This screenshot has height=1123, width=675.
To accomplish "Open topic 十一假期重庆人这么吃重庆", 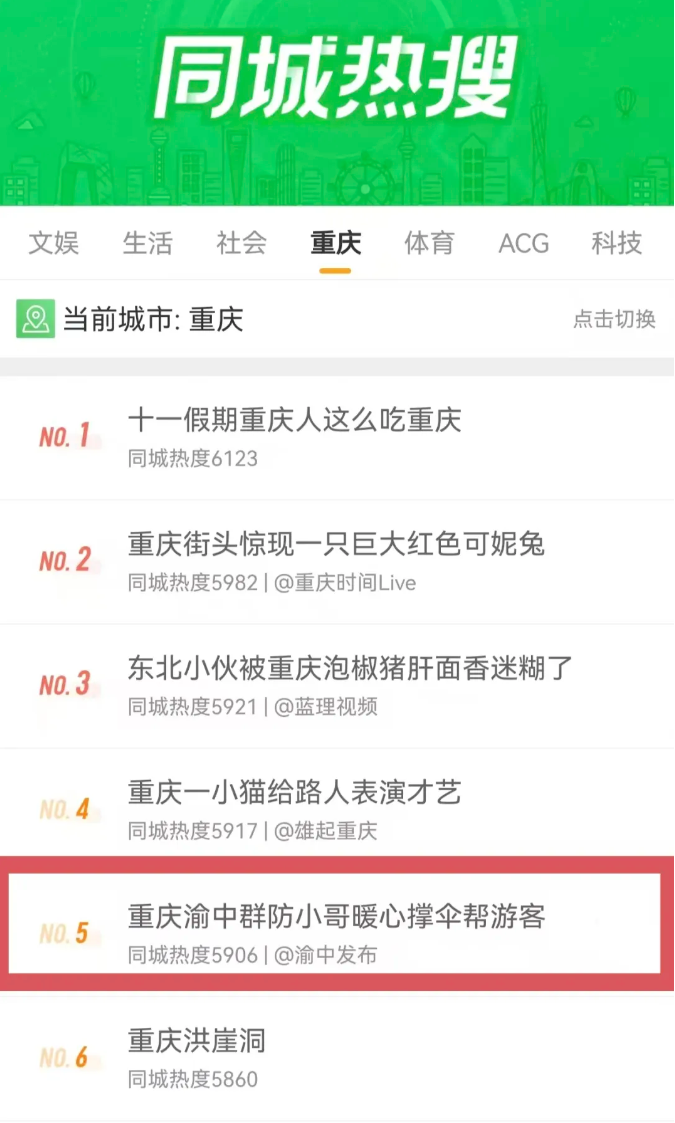I will coord(295,420).
